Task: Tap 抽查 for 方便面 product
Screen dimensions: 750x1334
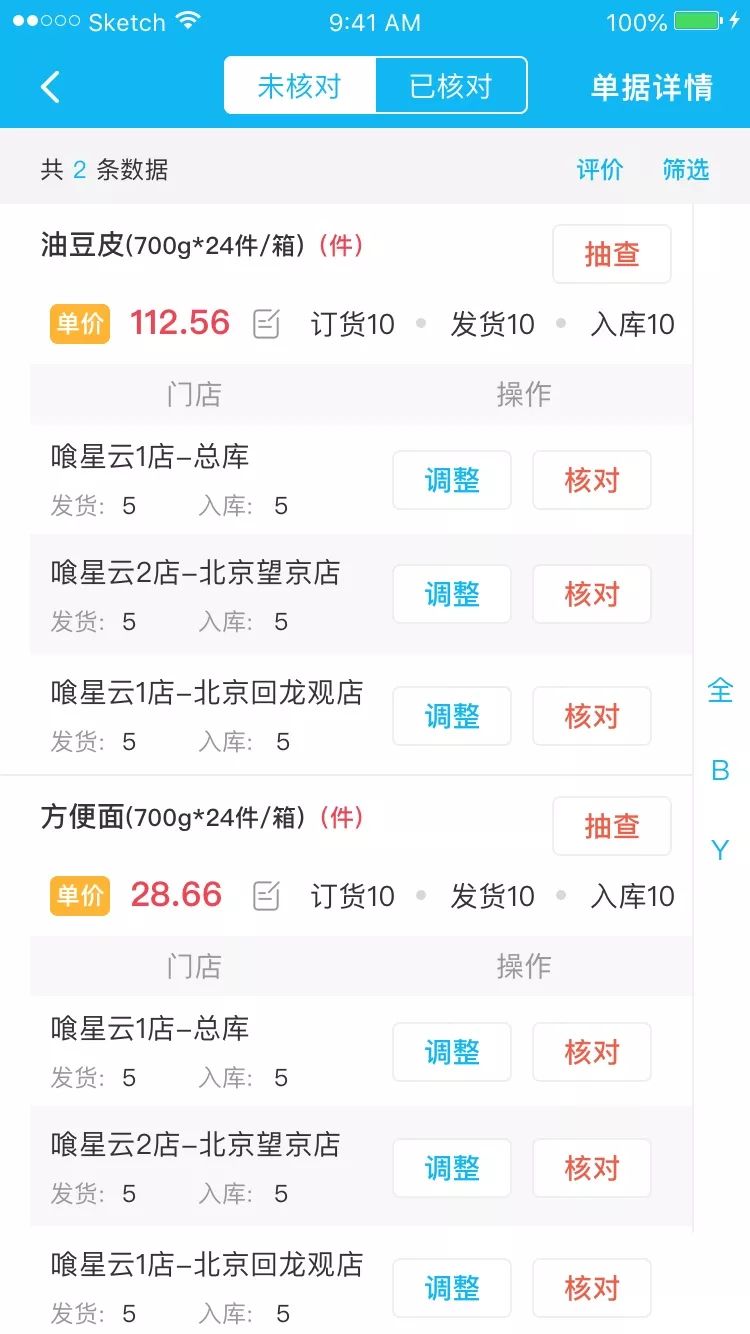Action: pyautogui.click(x=611, y=826)
